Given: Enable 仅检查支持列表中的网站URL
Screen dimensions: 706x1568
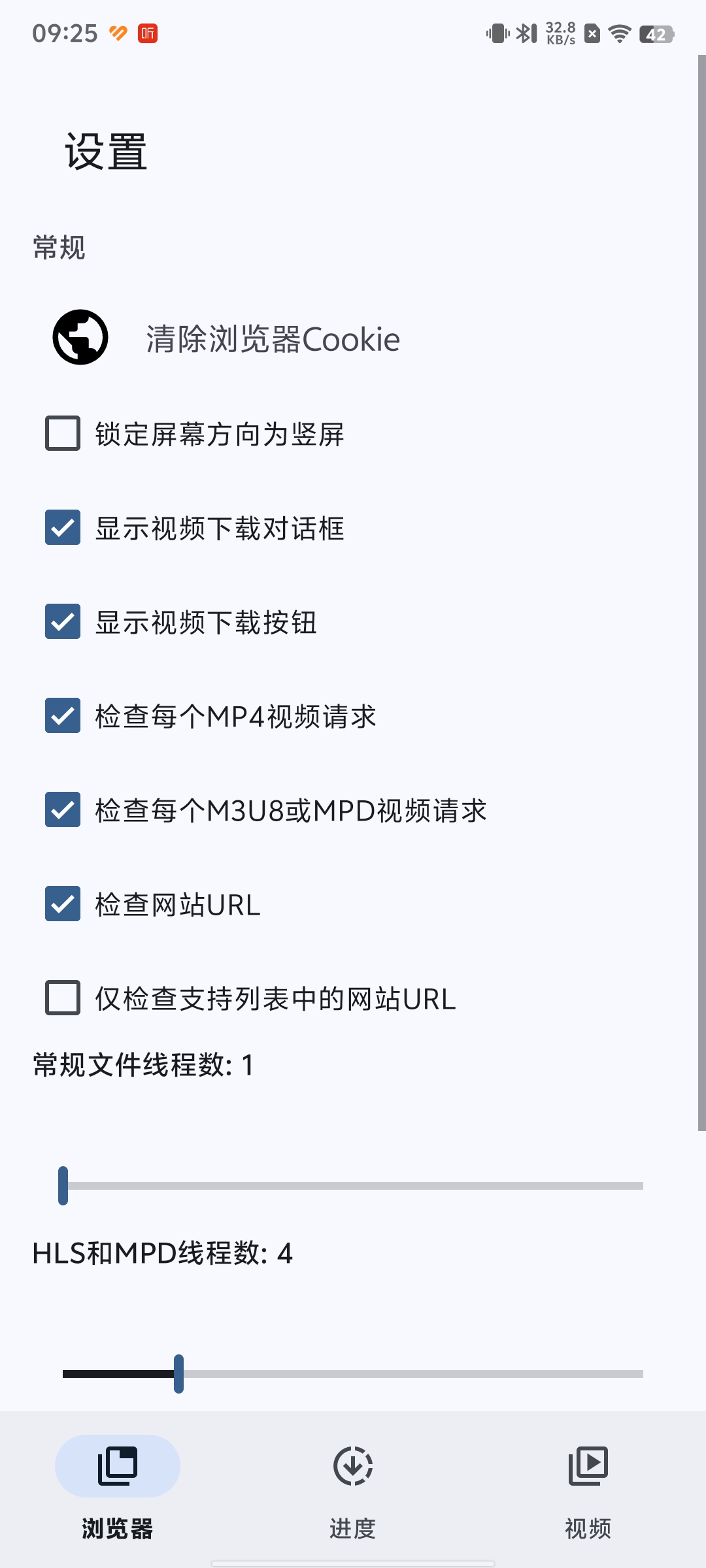Looking at the screenshot, I should click(63, 998).
